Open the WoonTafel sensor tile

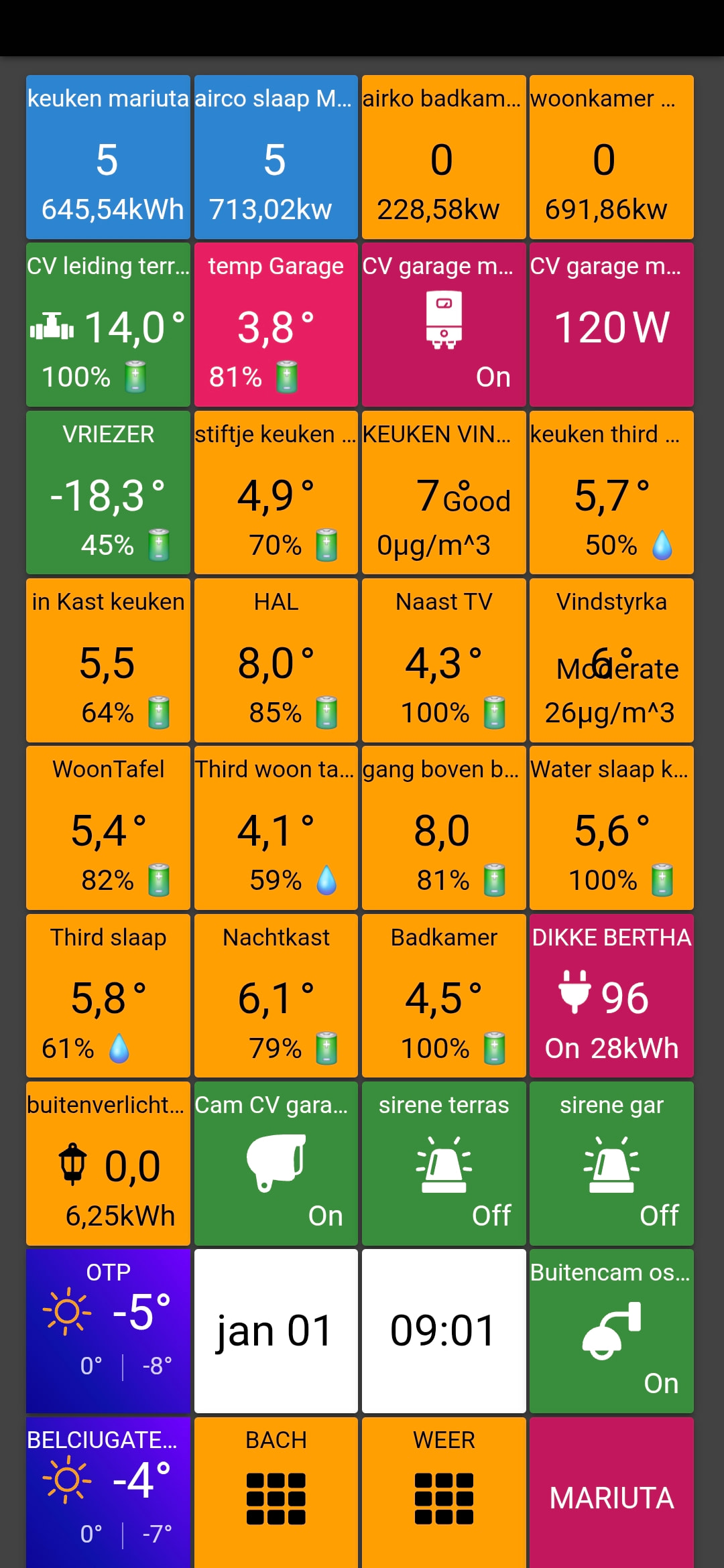click(x=108, y=828)
